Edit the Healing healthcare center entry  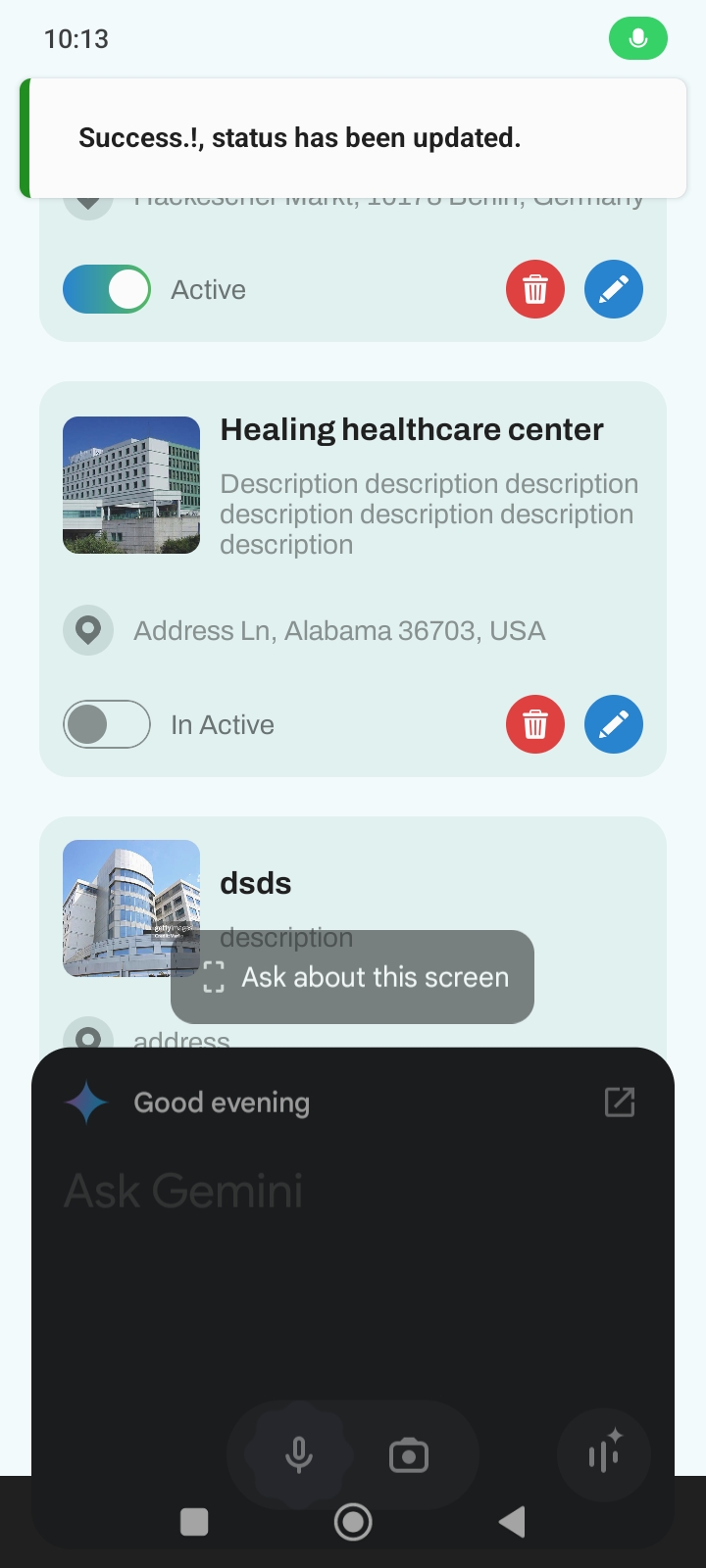[614, 725]
